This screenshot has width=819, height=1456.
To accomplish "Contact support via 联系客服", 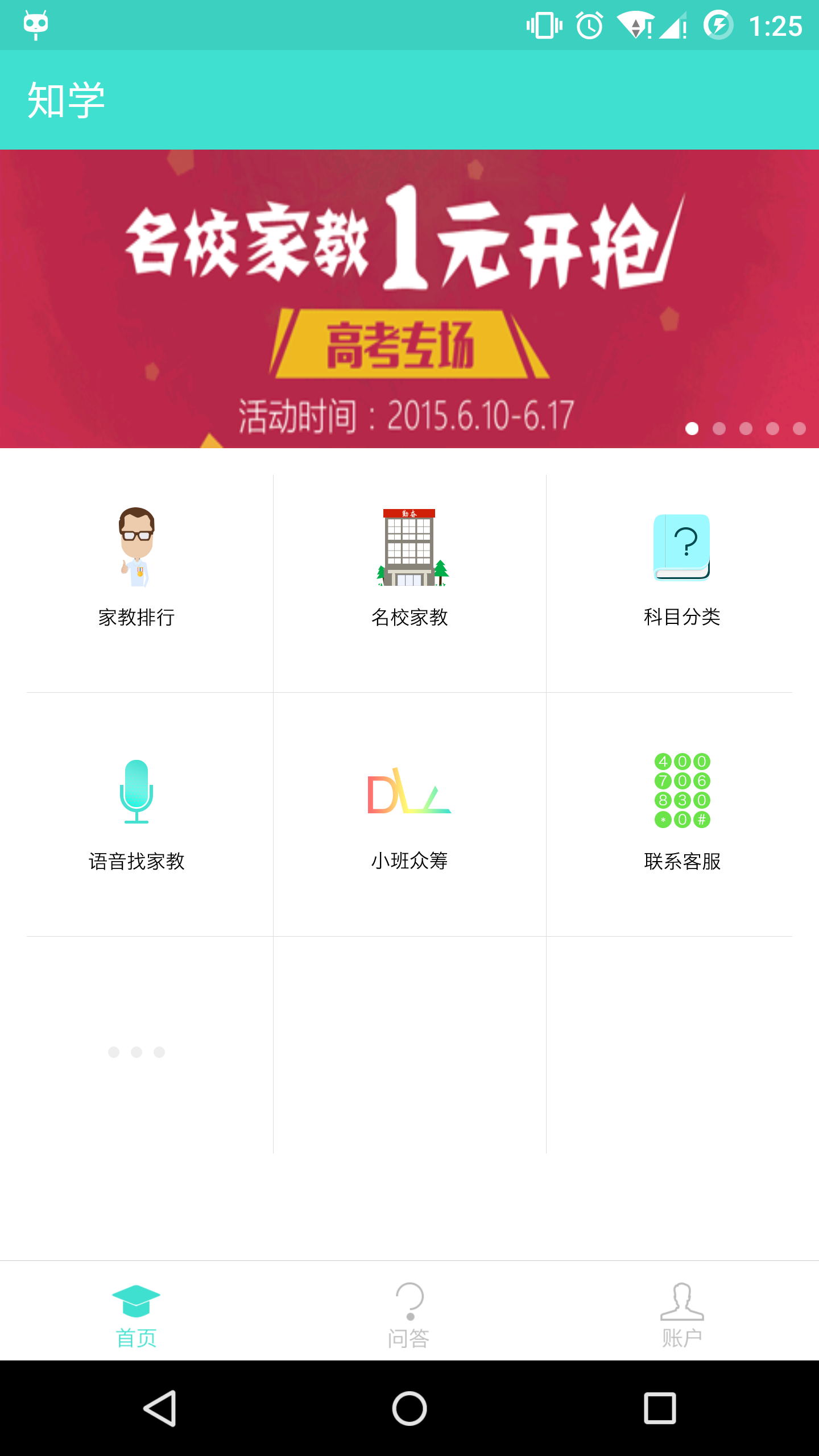I will 682,813.
